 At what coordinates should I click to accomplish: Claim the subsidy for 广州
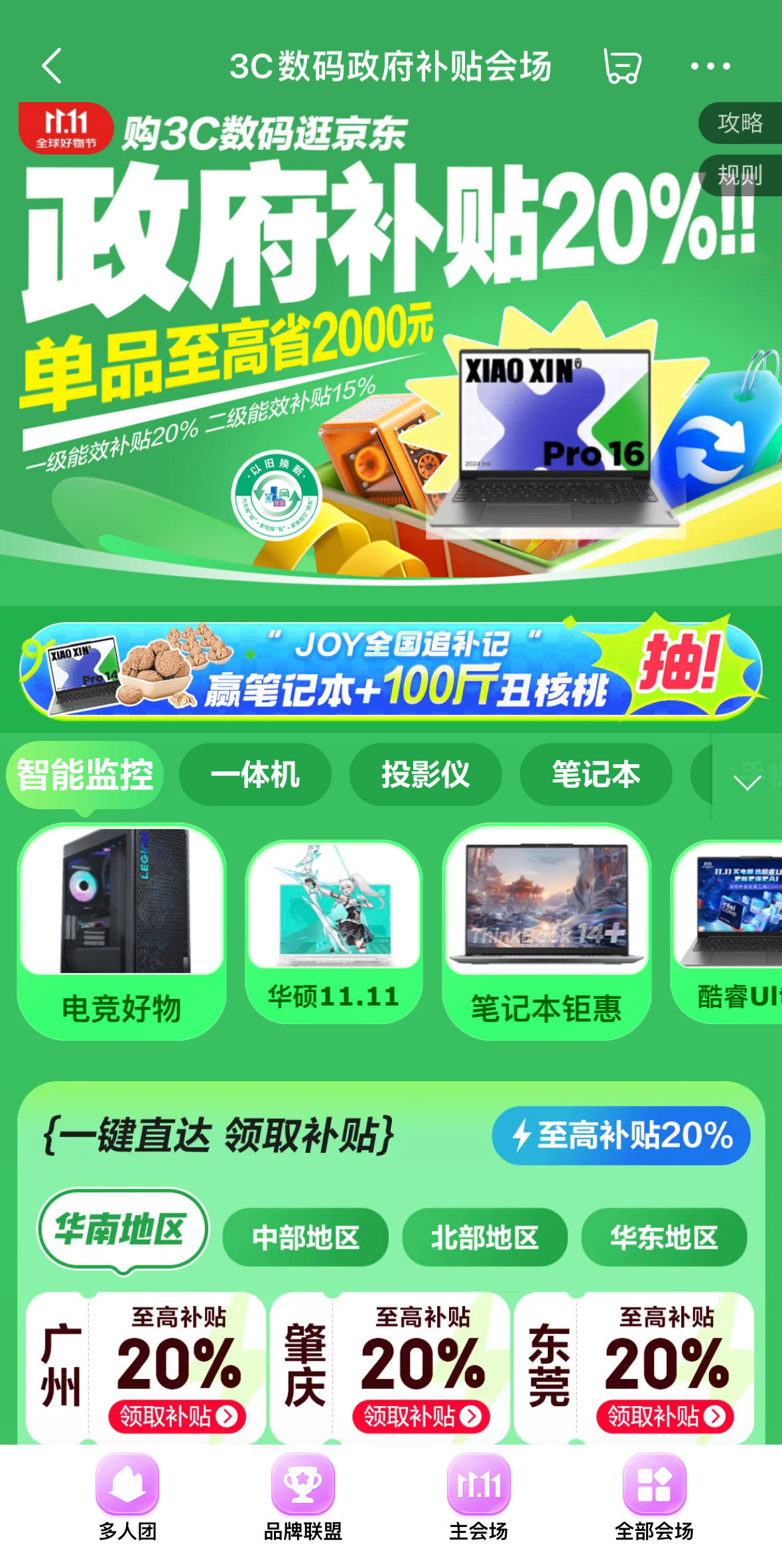coord(177,1416)
